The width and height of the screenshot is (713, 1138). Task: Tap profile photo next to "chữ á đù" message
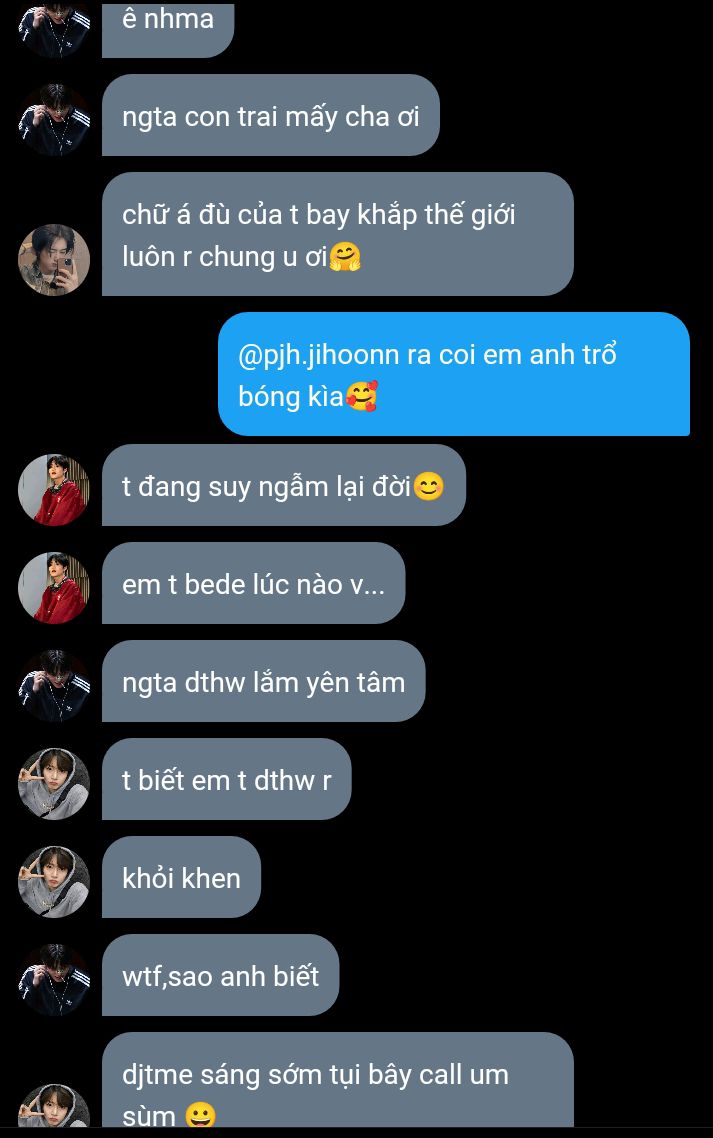pos(54,260)
